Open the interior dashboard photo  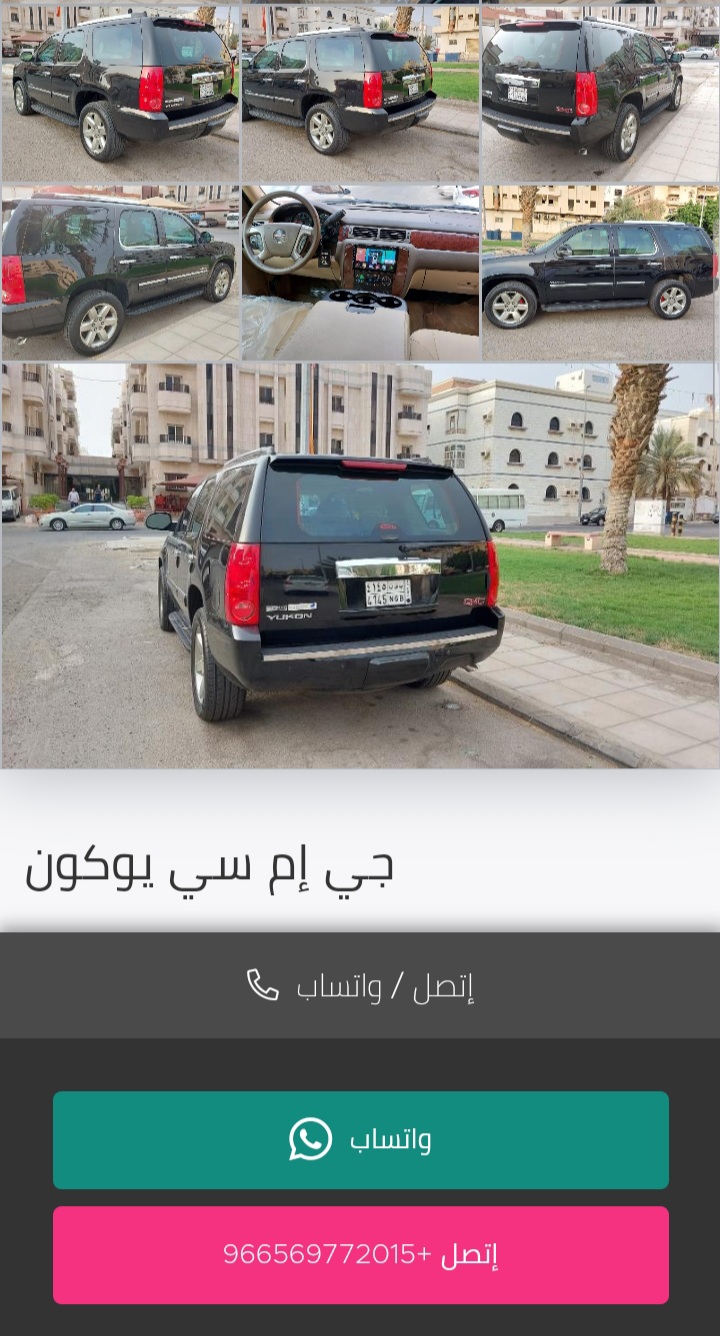point(360,273)
